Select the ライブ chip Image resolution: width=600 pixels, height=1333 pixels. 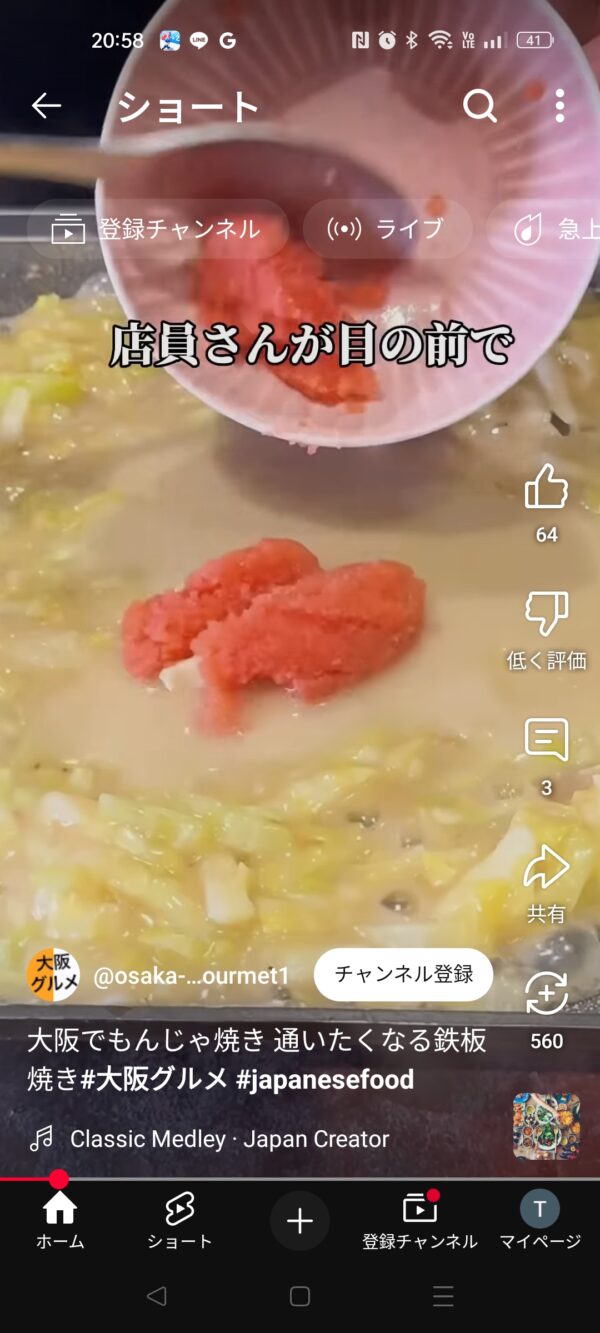[x=387, y=229]
